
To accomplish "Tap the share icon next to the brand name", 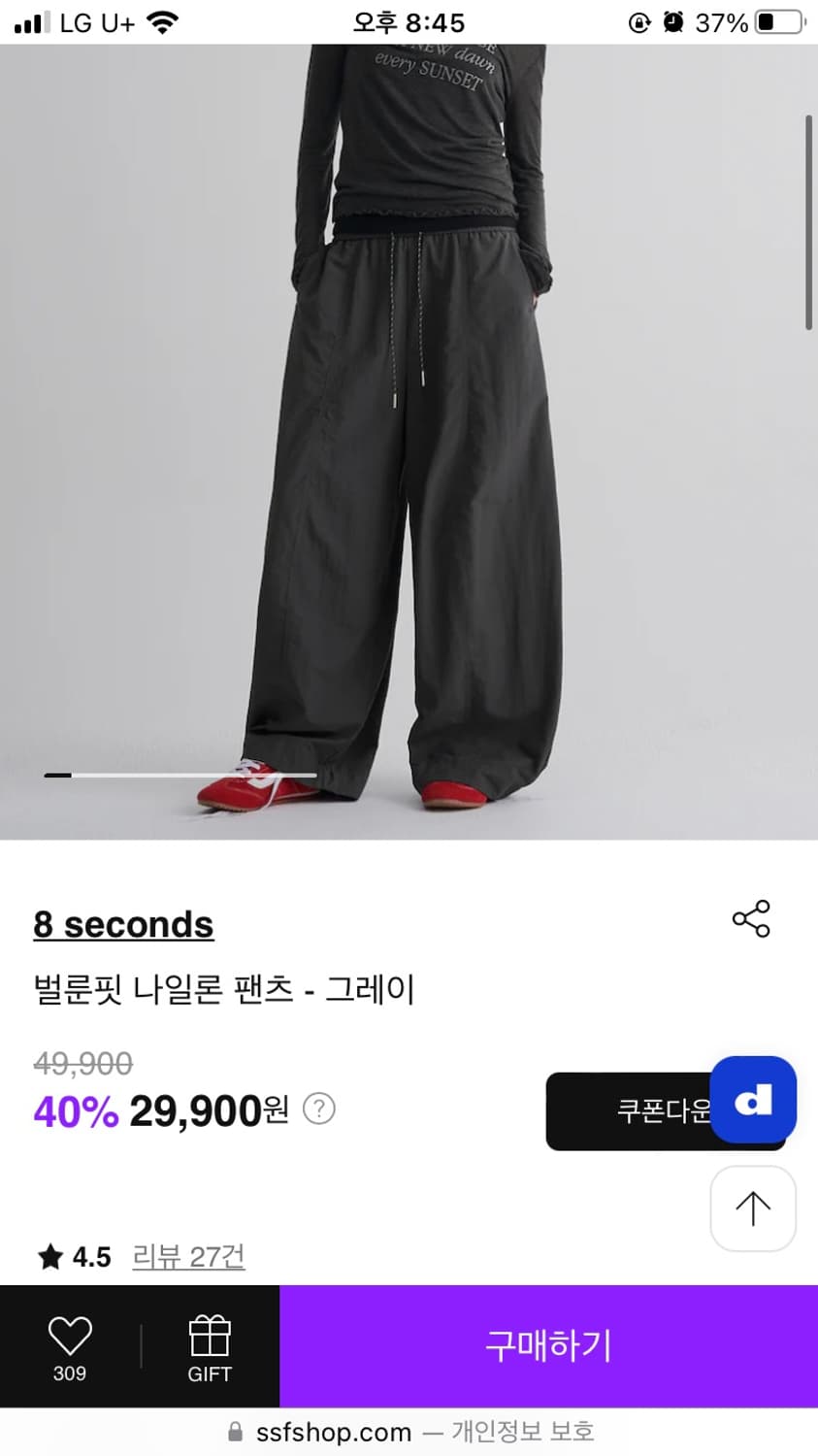I will pyautogui.click(x=752, y=919).
